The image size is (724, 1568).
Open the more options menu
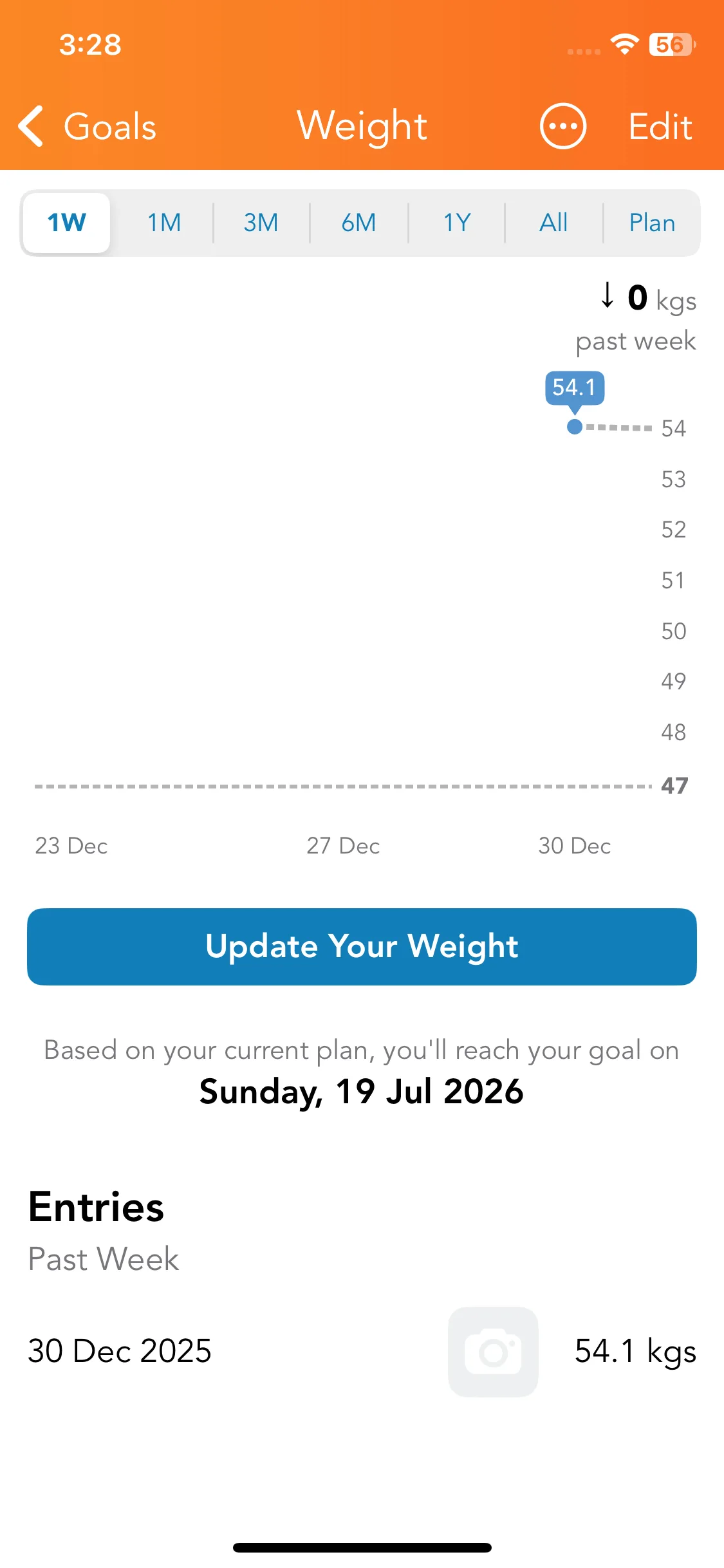[x=562, y=126]
